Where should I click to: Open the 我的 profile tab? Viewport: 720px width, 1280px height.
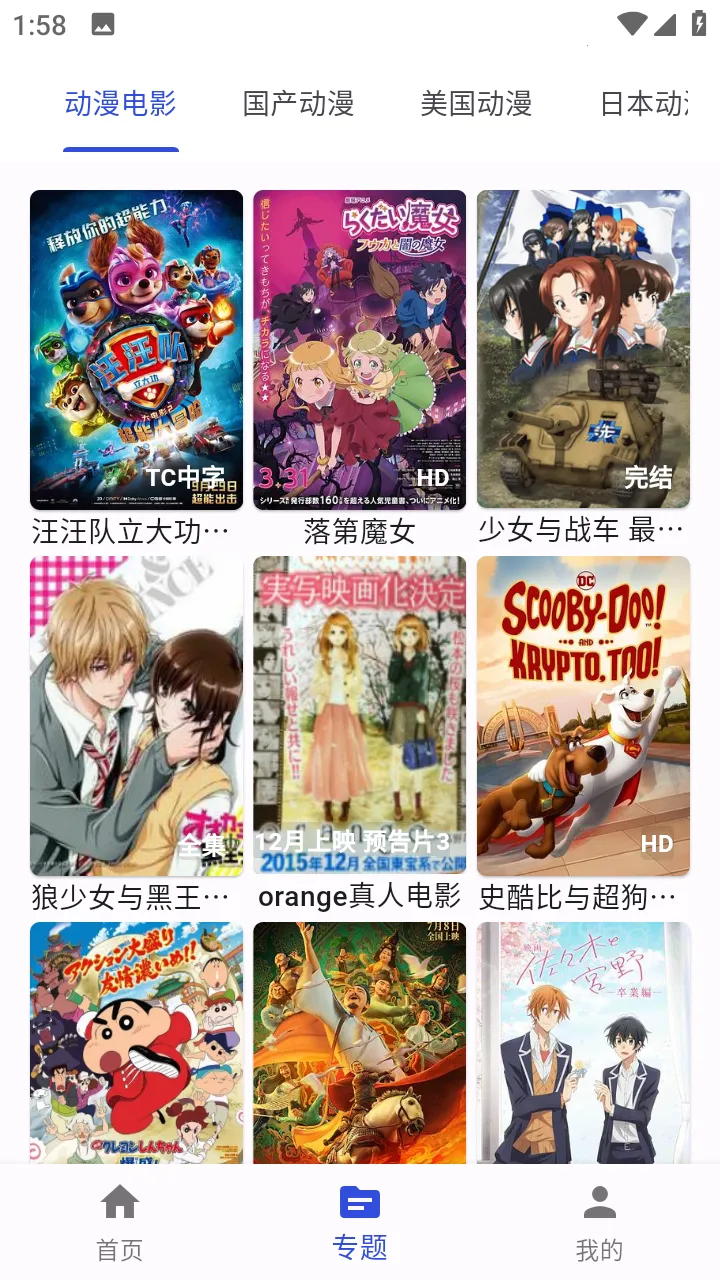coord(599,1222)
